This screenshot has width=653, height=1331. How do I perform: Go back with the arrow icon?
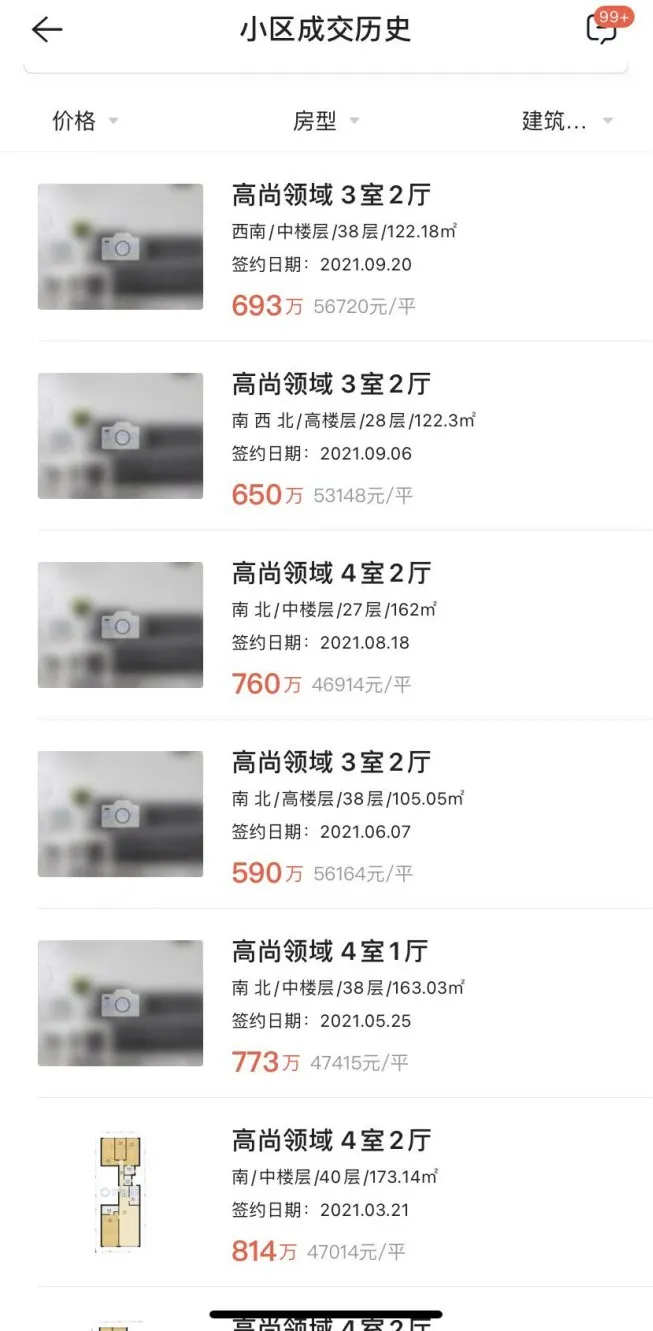click(x=47, y=30)
